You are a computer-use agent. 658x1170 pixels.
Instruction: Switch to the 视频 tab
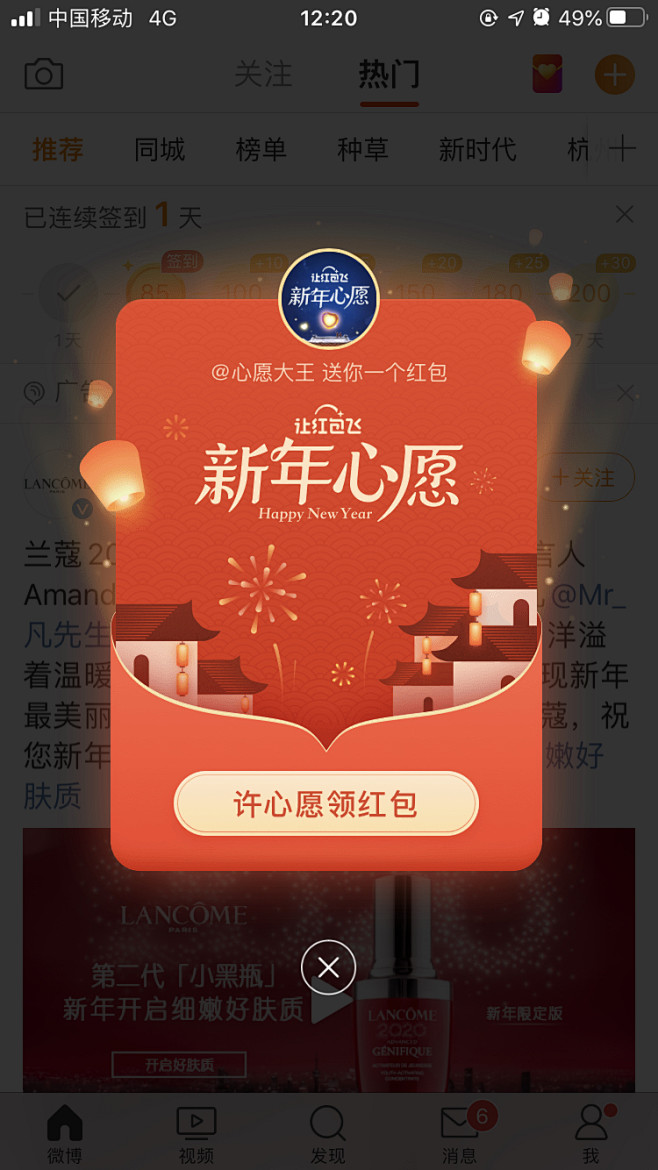tap(196, 1133)
